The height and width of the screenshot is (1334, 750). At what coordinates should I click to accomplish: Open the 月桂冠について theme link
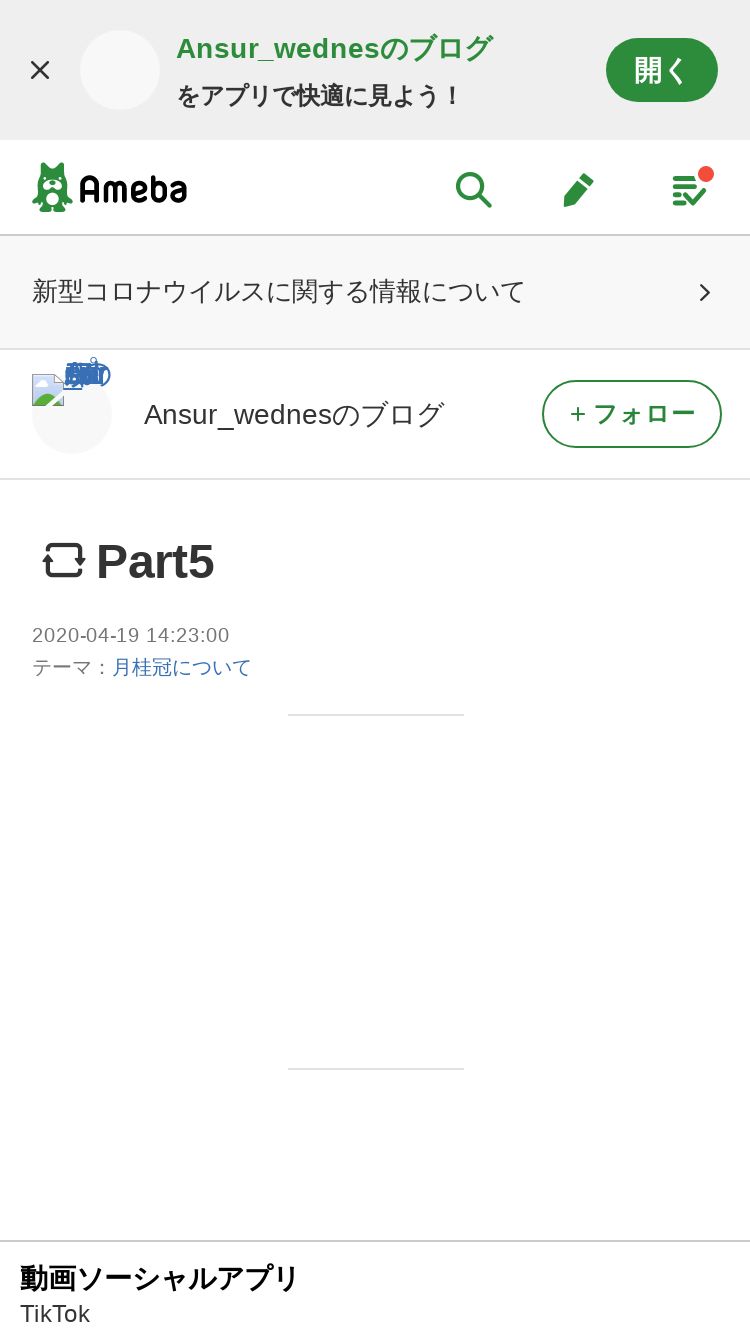tap(182, 667)
